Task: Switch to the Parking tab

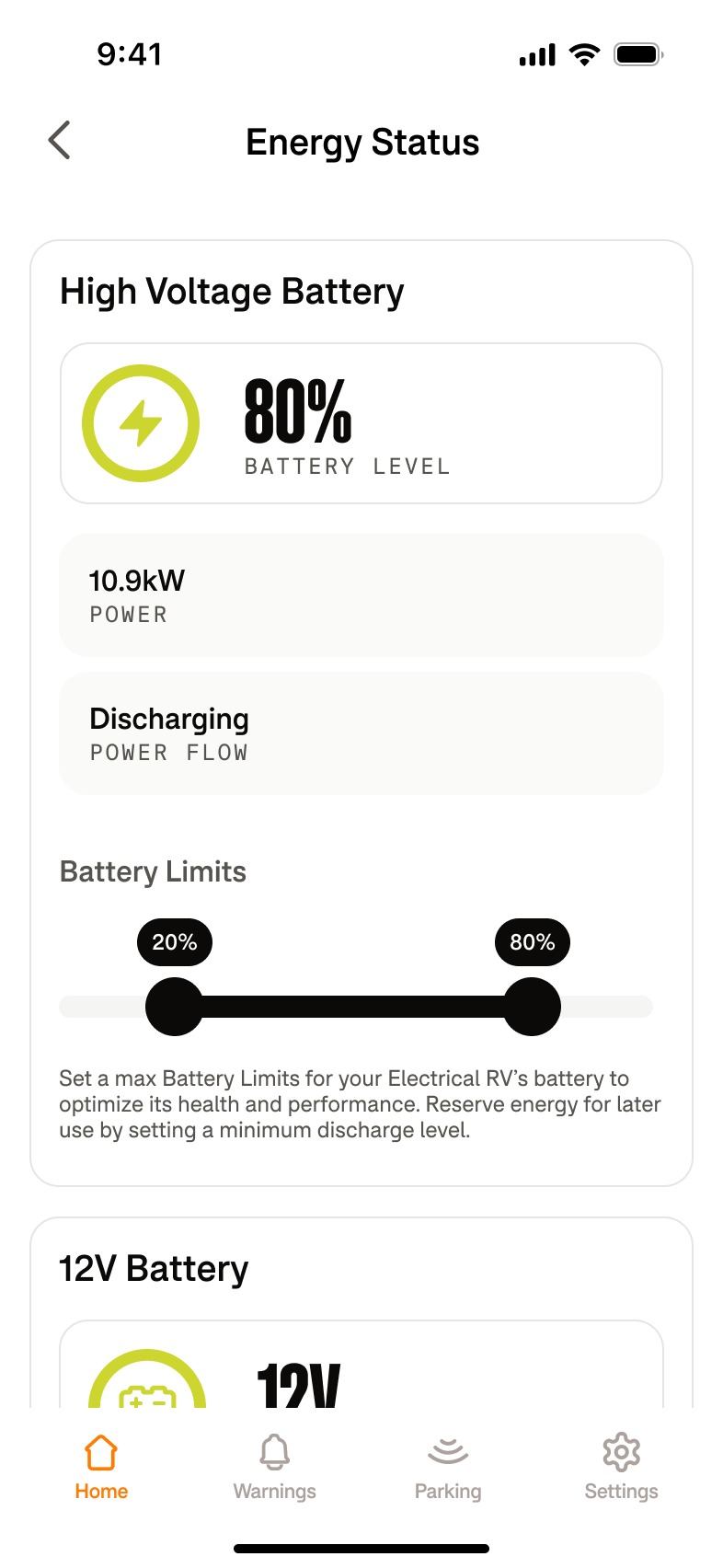Action: [x=448, y=1467]
